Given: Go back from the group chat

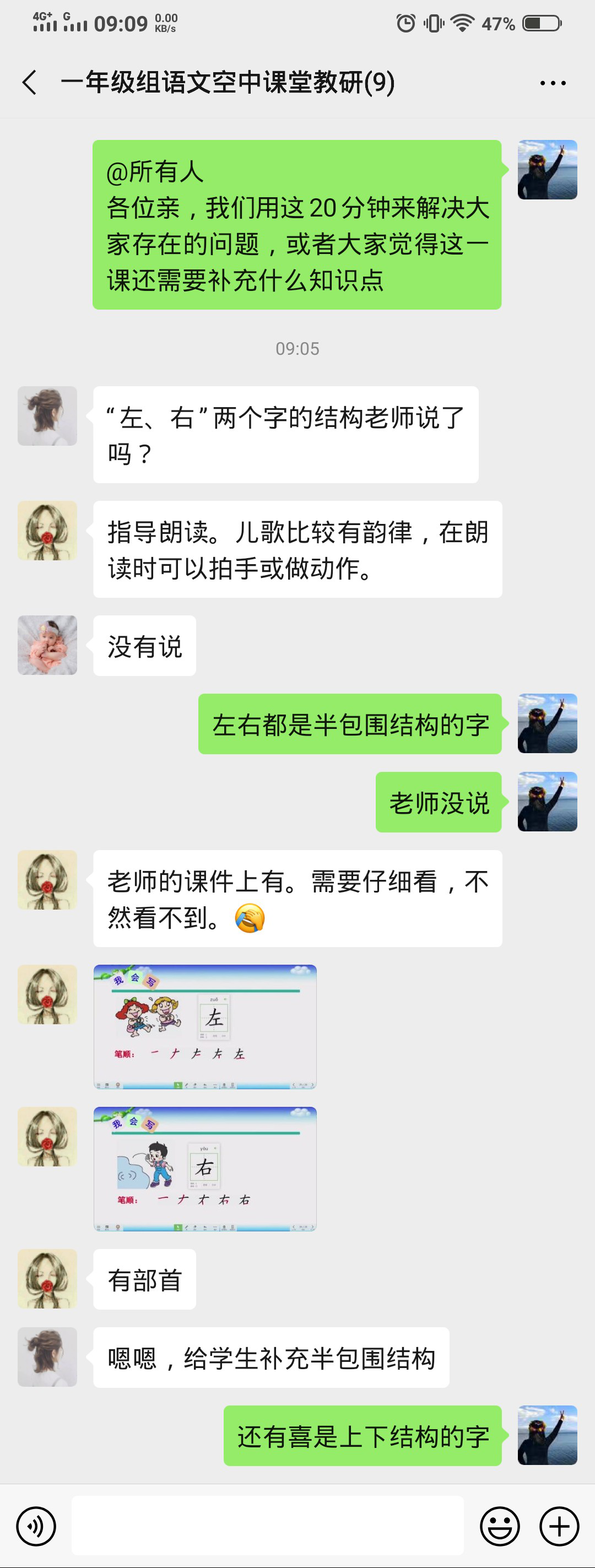Looking at the screenshot, I should [29, 82].
